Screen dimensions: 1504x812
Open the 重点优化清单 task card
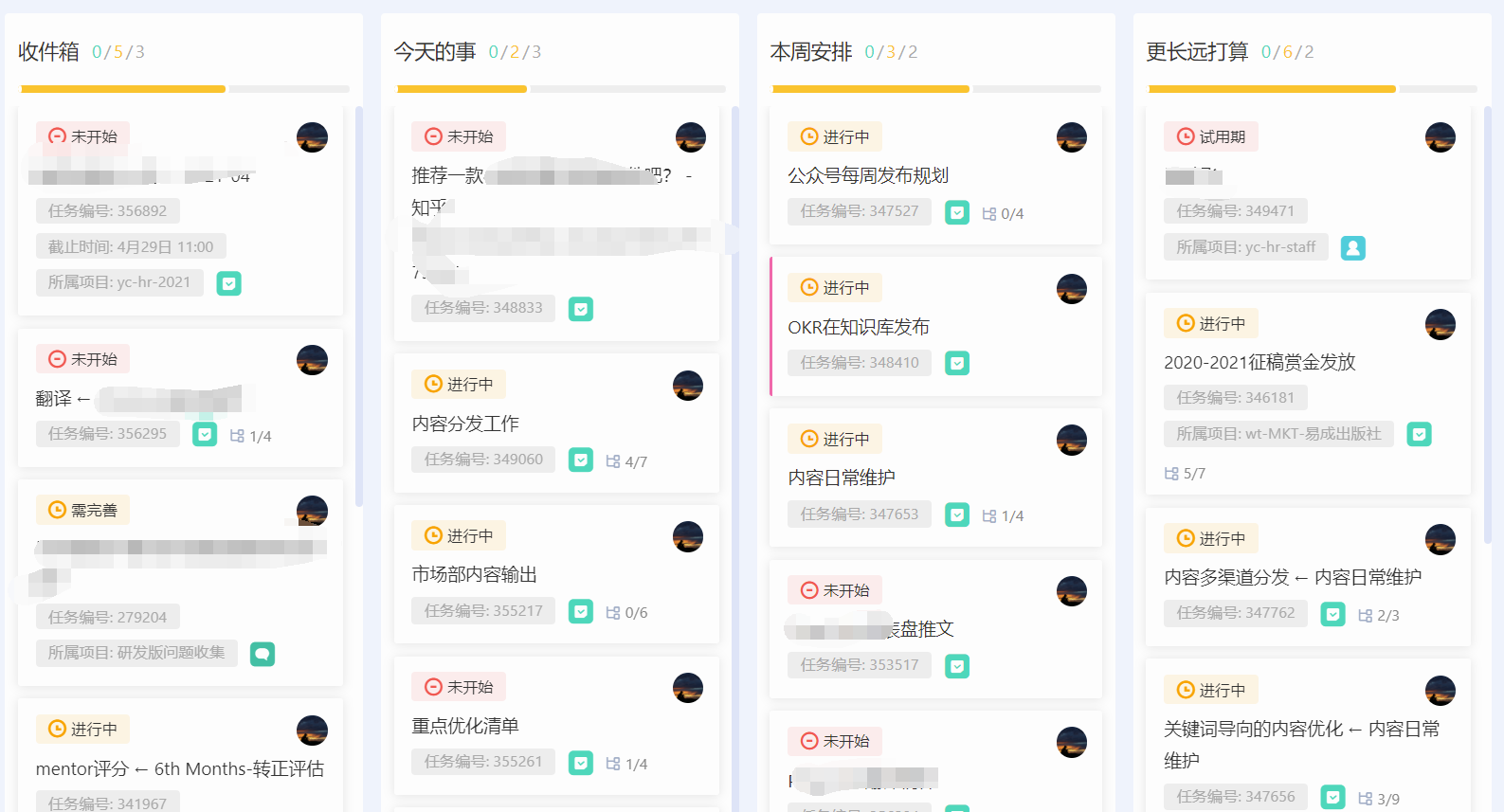click(465, 727)
